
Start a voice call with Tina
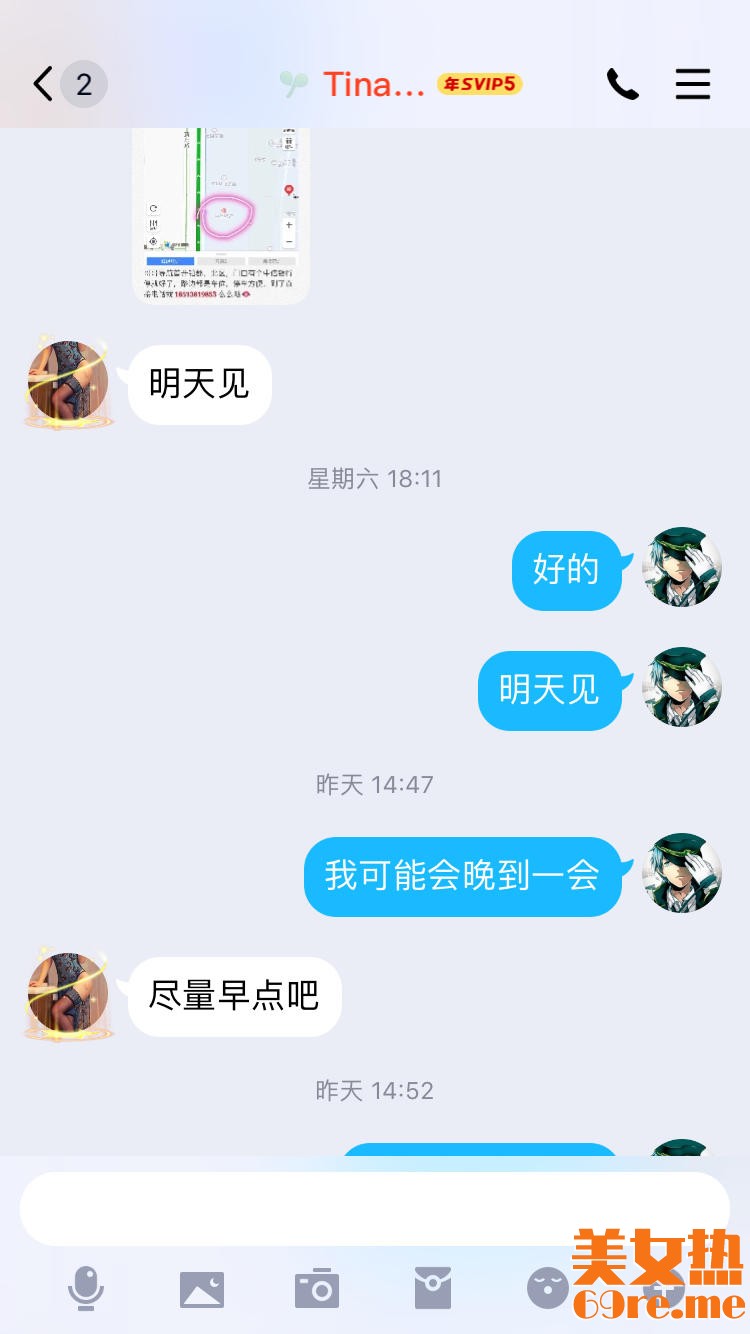coord(622,84)
